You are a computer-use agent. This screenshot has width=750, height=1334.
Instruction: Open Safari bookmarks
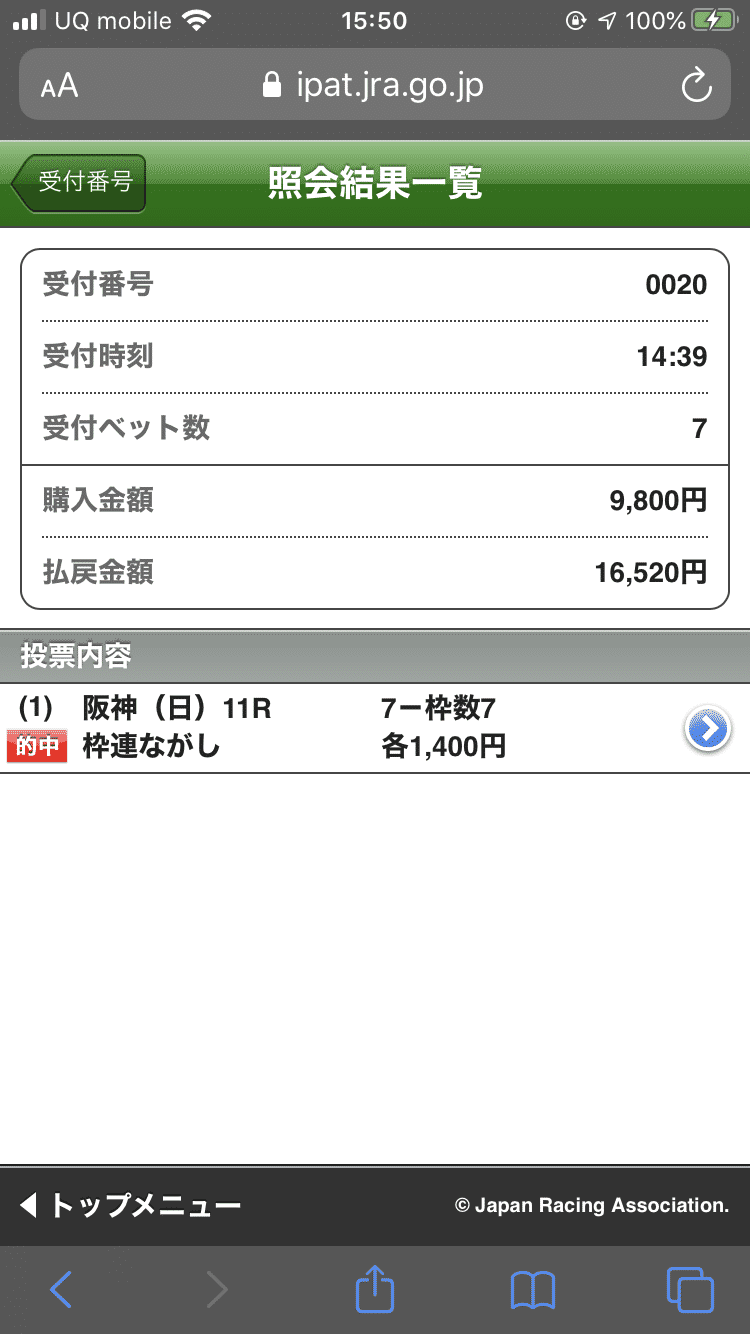532,1290
